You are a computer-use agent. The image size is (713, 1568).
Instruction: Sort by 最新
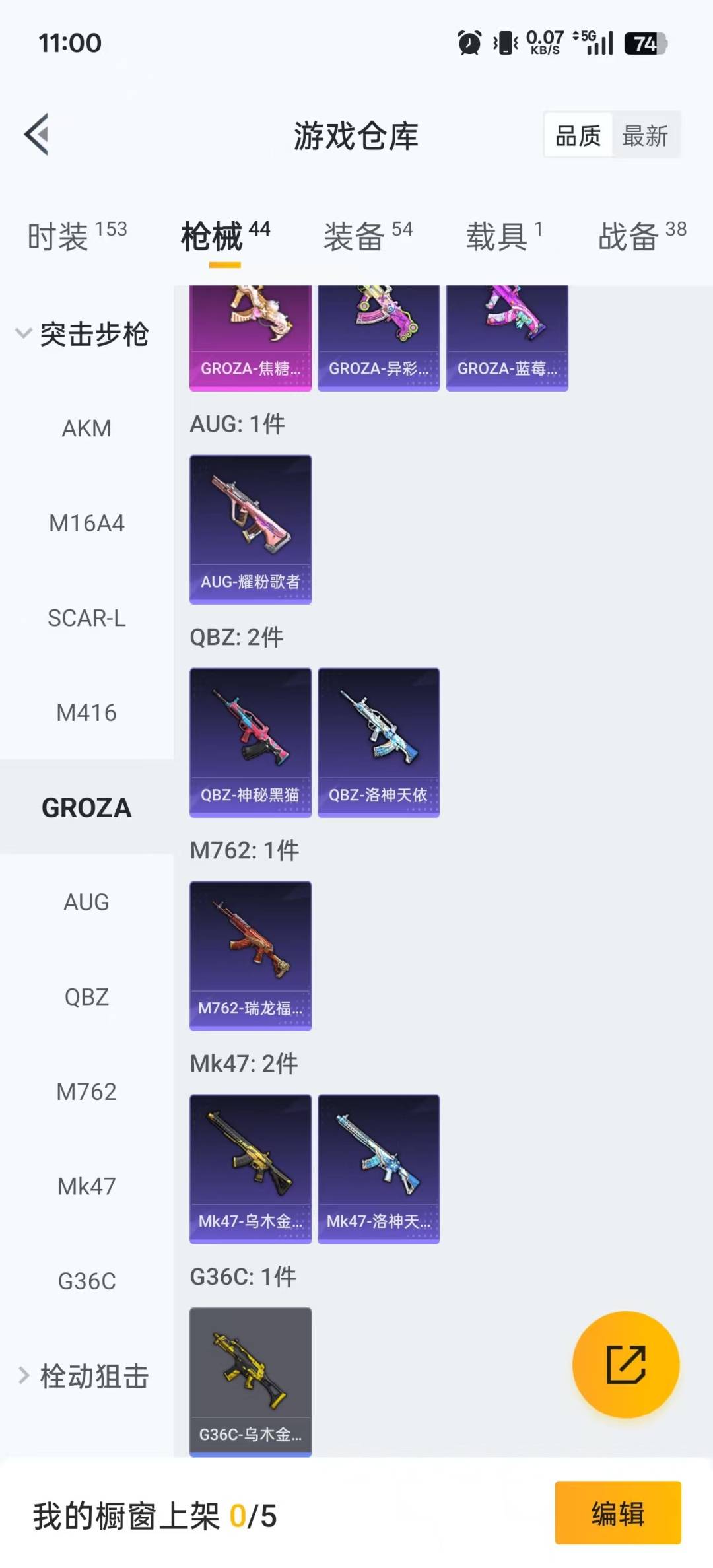(645, 136)
